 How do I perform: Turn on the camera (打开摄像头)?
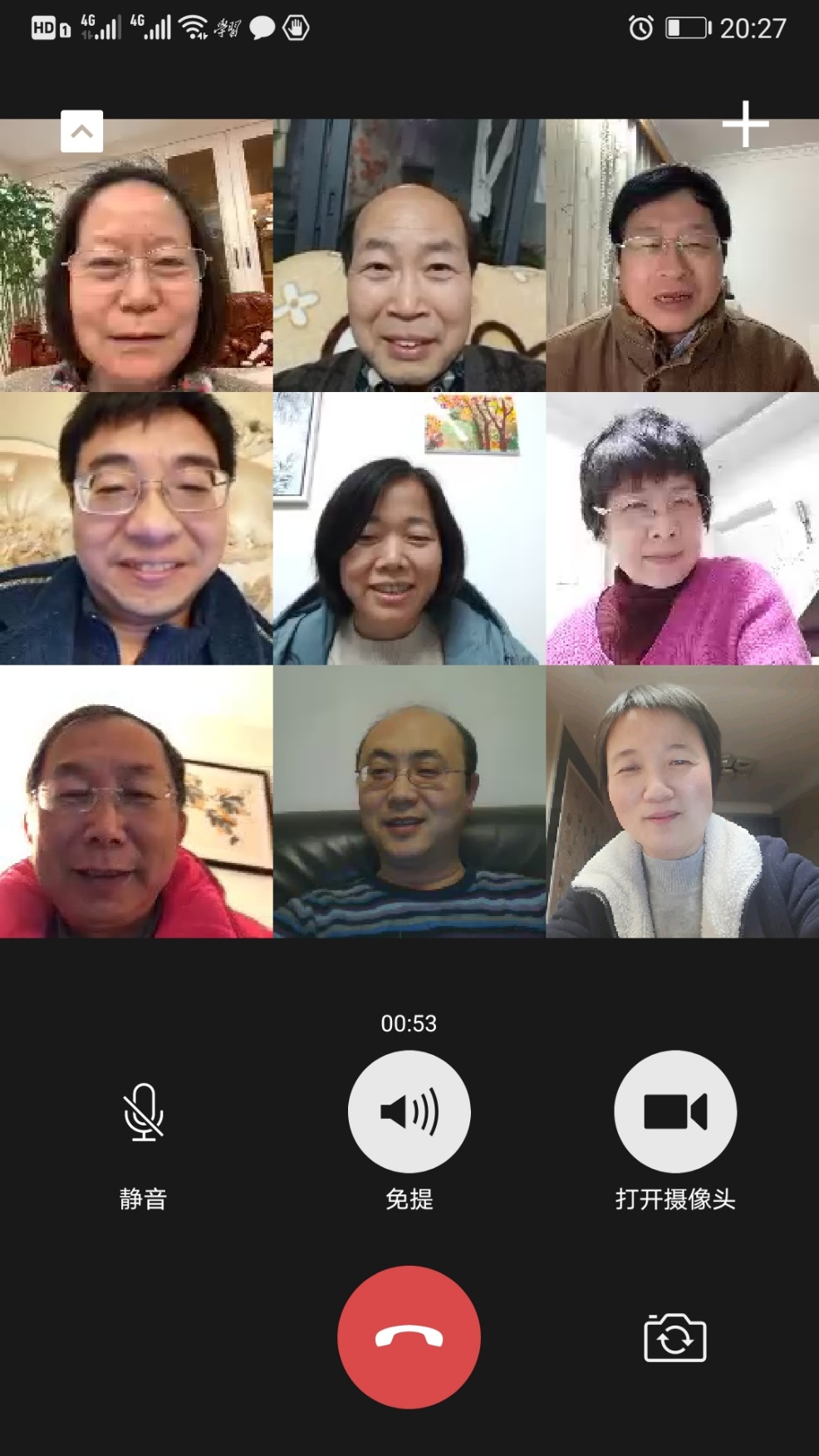(674, 1112)
